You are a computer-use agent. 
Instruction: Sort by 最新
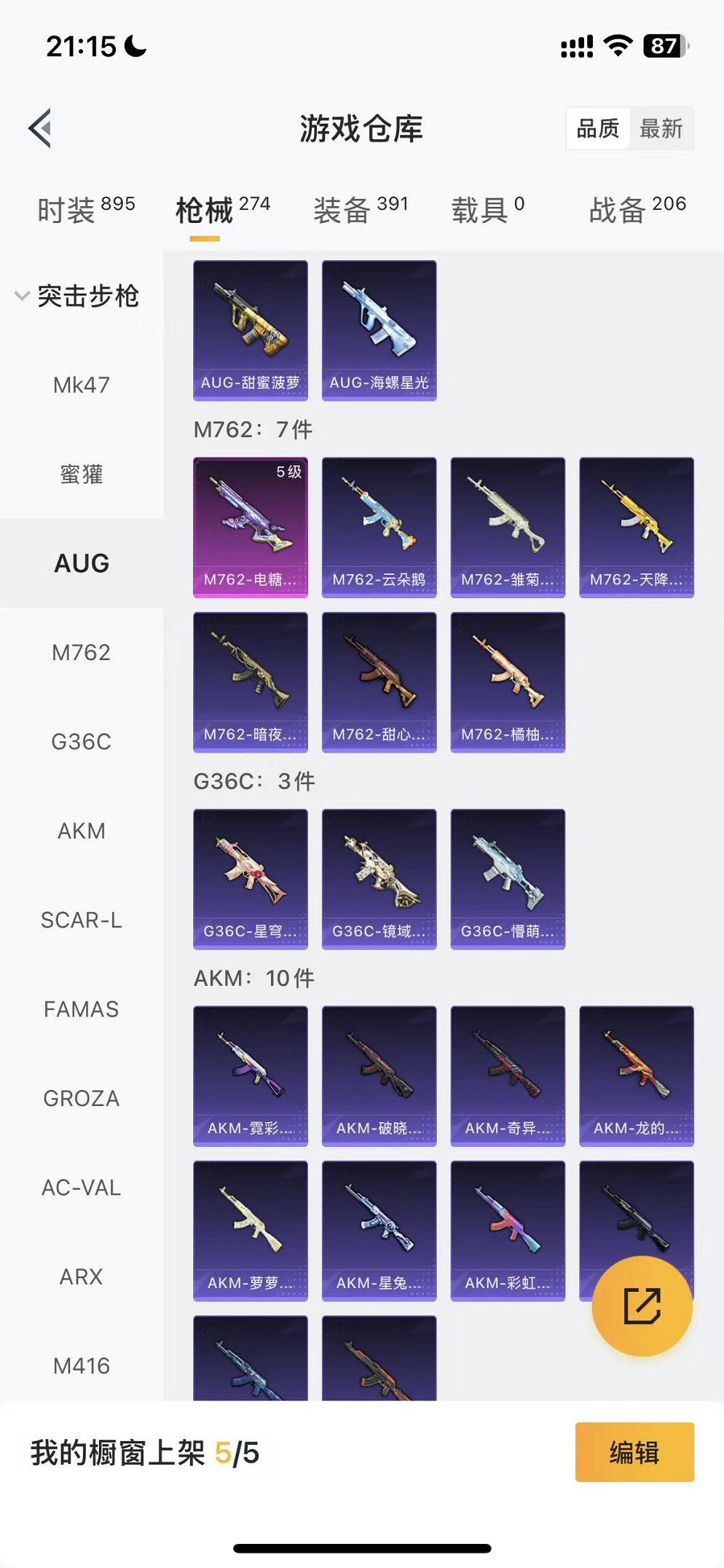click(661, 129)
